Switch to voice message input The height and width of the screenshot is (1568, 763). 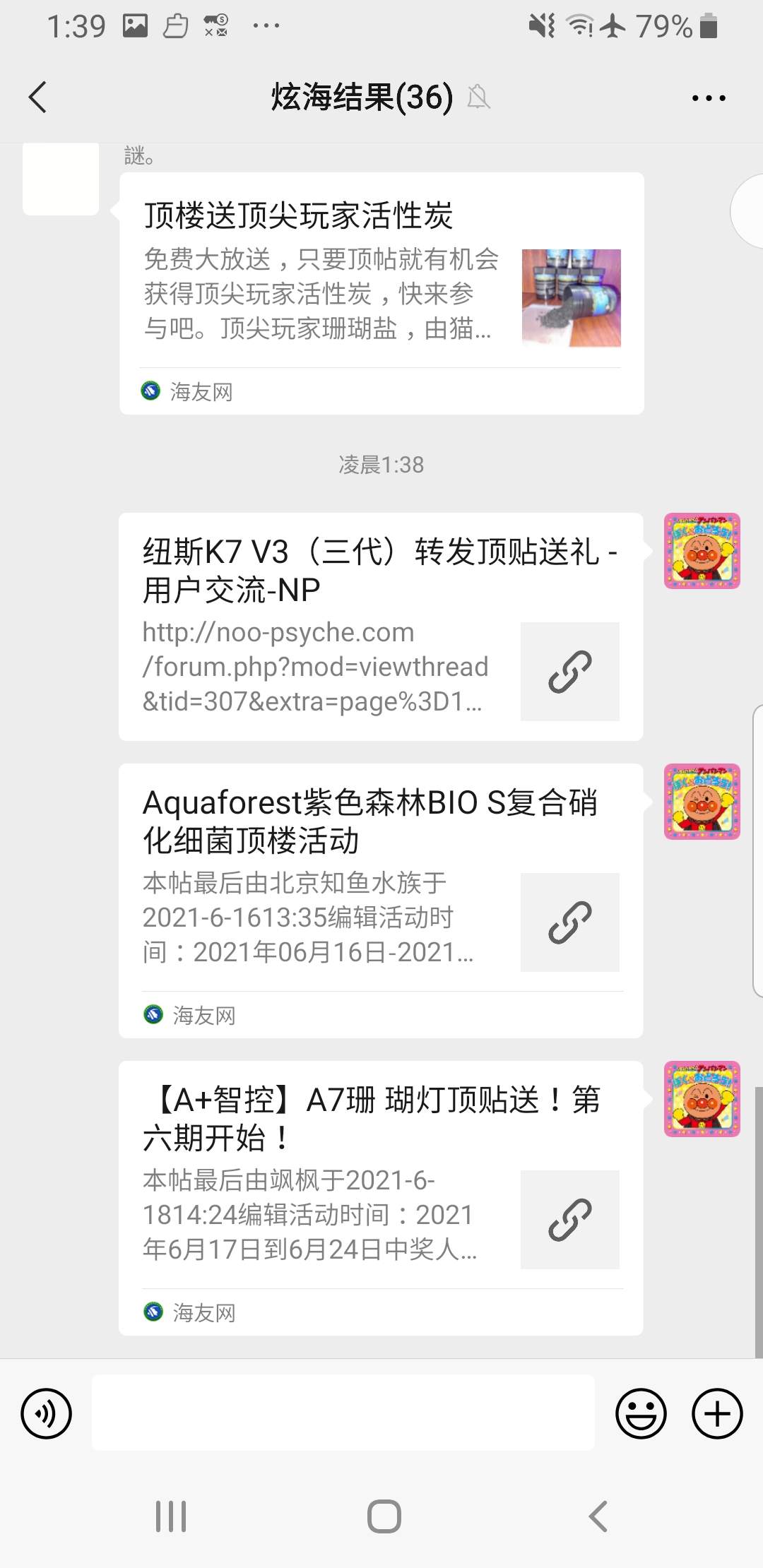[47, 1413]
